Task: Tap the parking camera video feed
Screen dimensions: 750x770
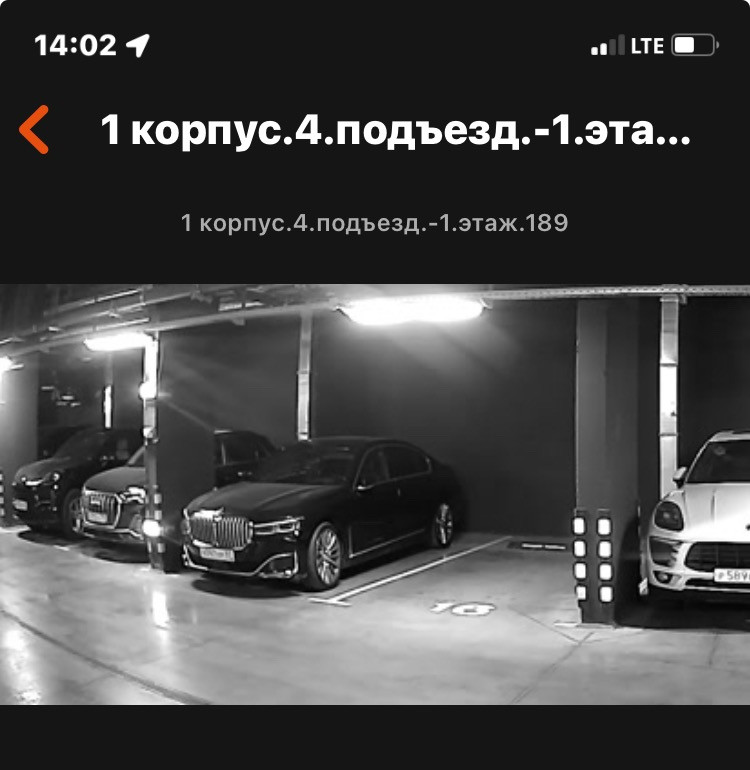Action: tap(375, 494)
